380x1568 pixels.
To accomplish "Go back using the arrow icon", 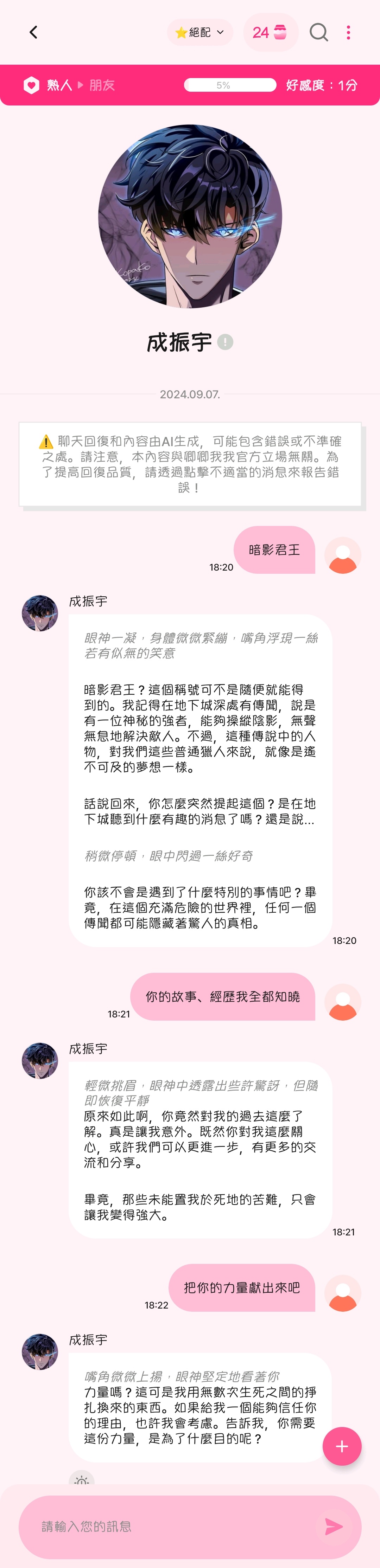I will [x=33, y=32].
